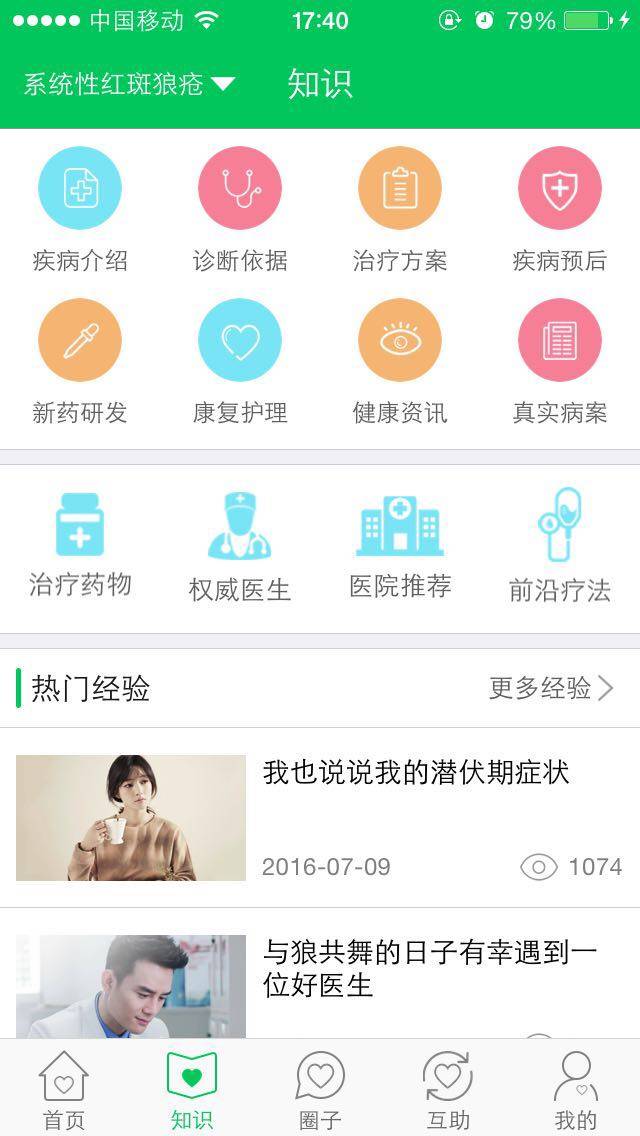Screen dimensions: 640x1136
Task: Go to 医院推荐
Action: (x=400, y=545)
